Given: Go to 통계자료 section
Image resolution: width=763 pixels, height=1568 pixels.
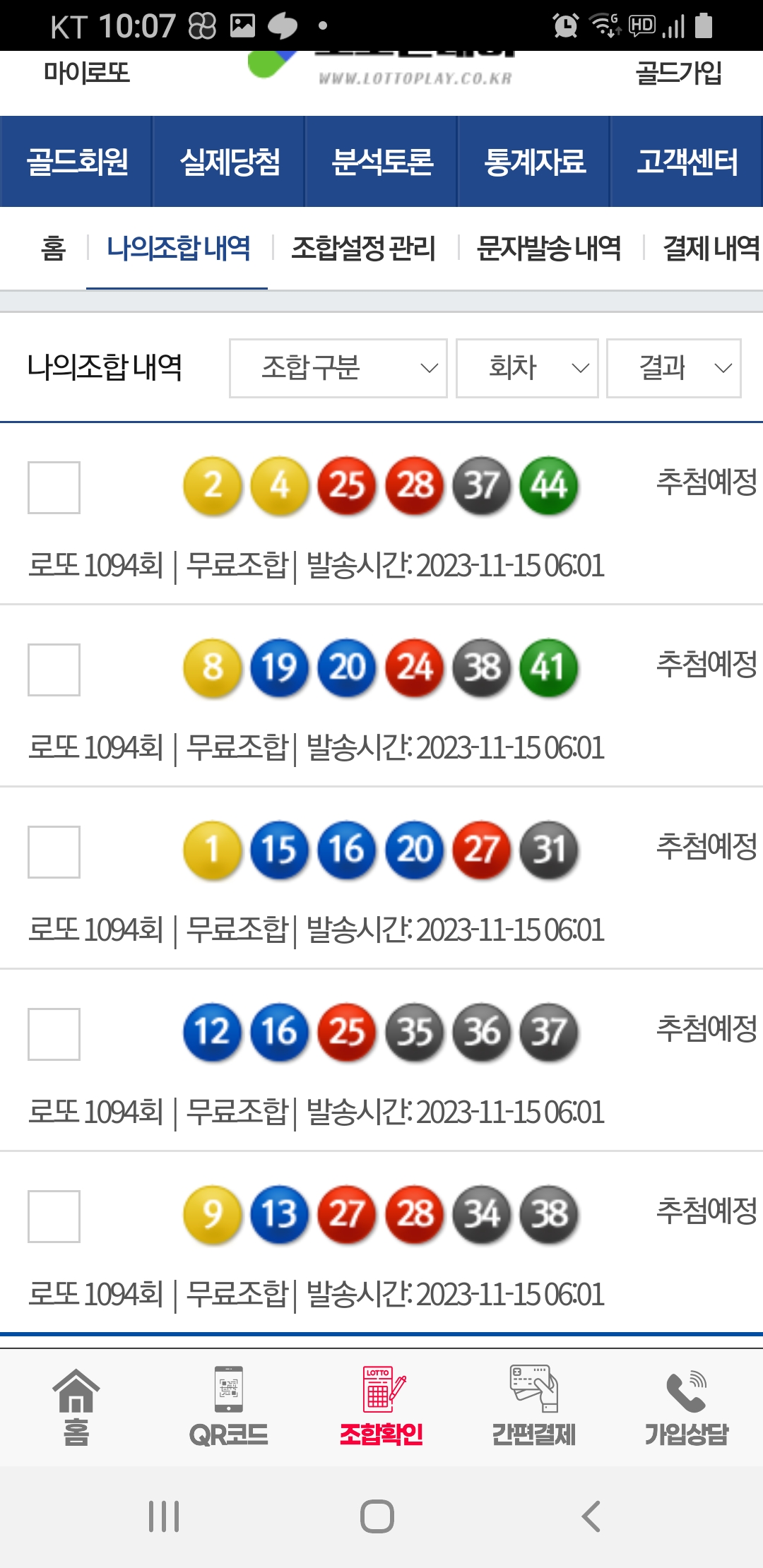Looking at the screenshot, I should [535, 162].
